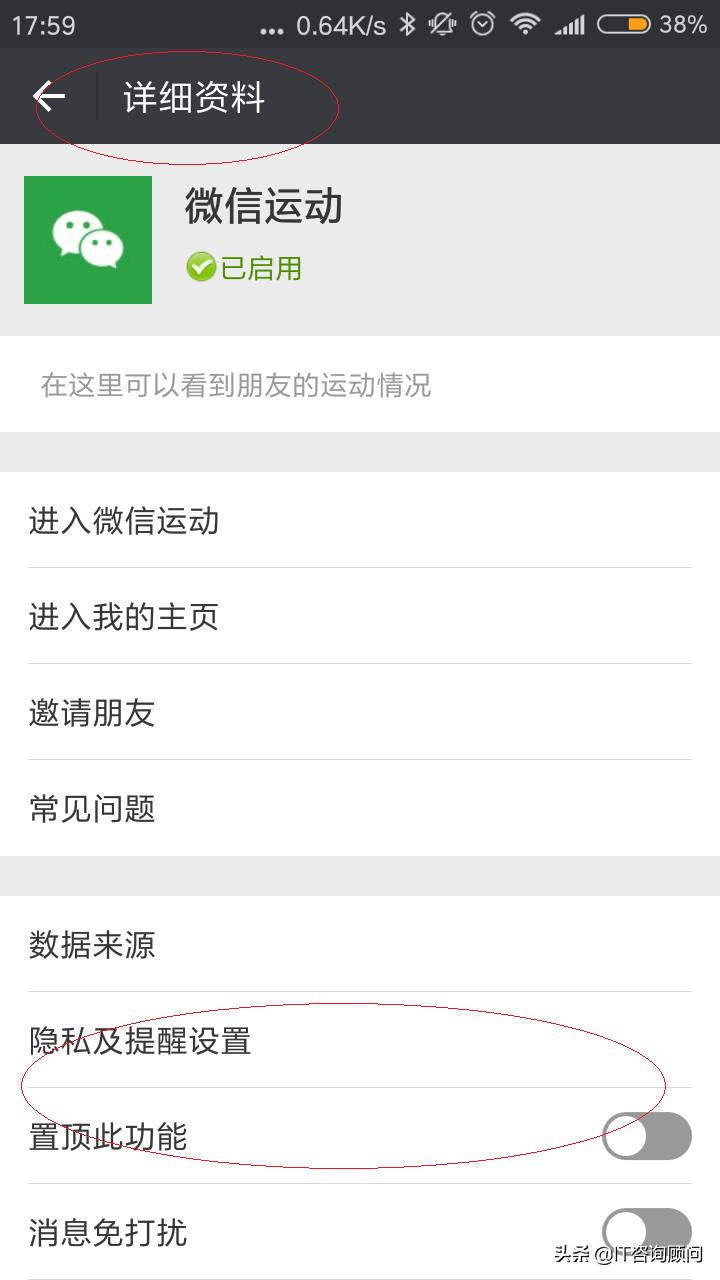Open 隐私及提醒设置
720x1280 pixels.
tap(360, 1040)
